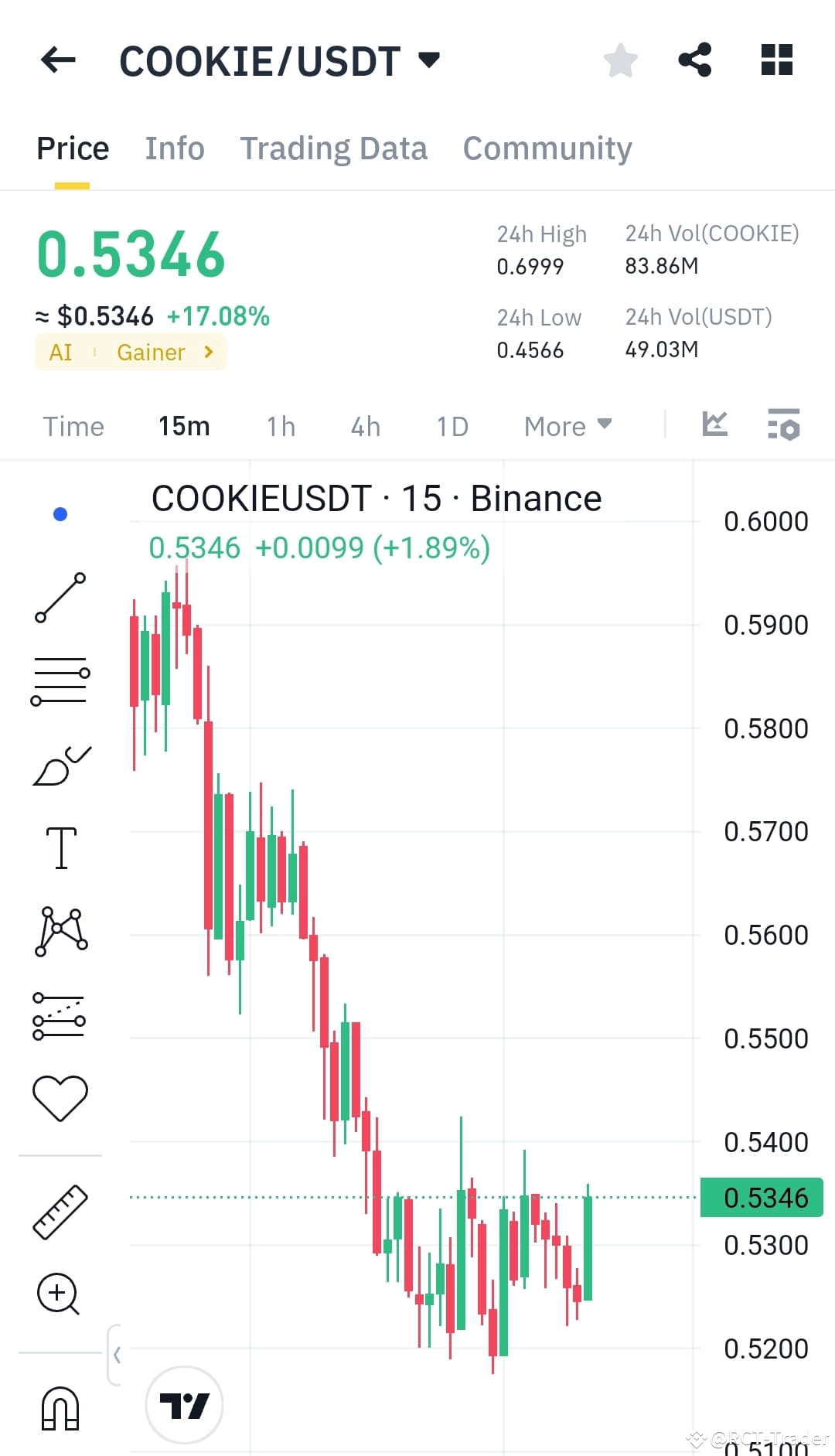This screenshot has height=1456, width=835.
Task: Click the 0.5346 last price tag
Action: tap(761, 1197)
